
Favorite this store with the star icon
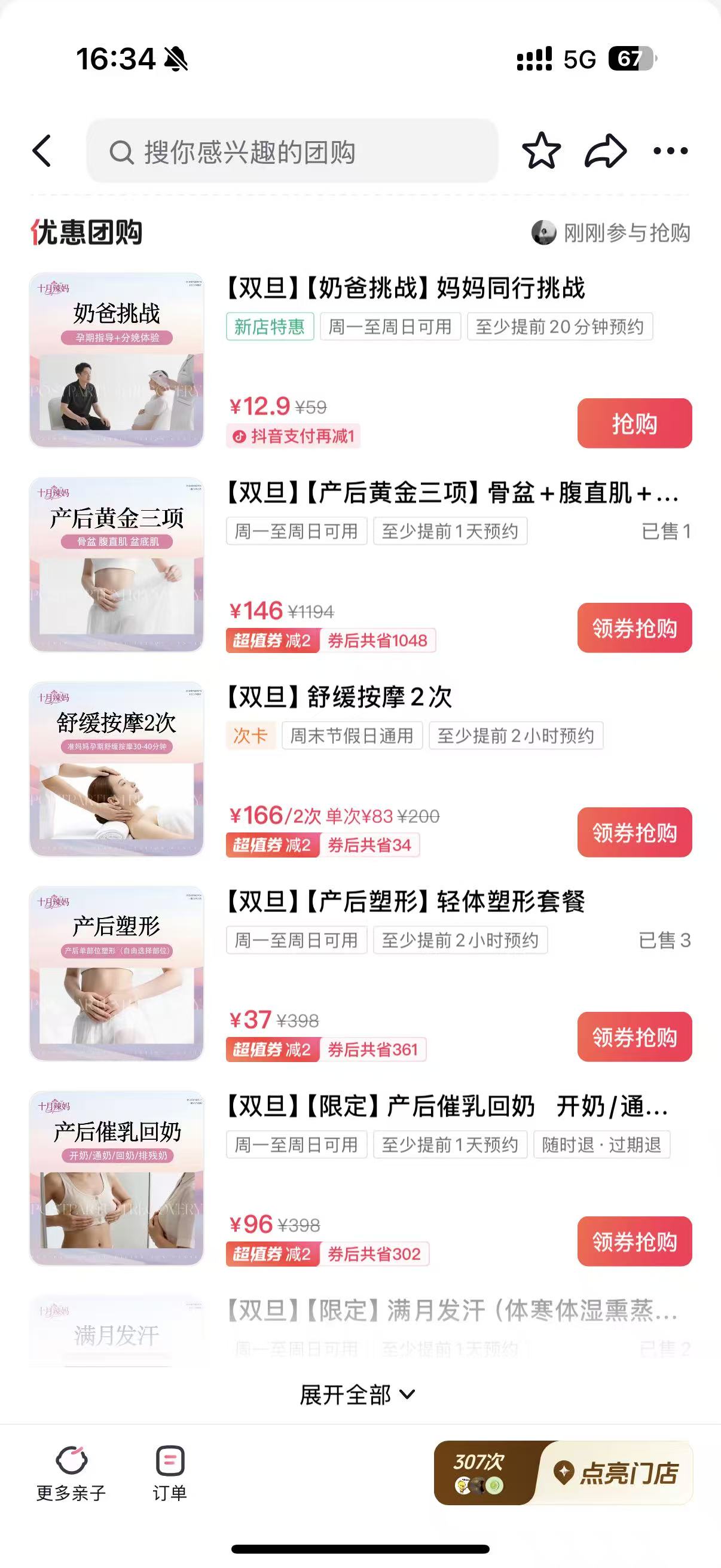[541, 151]
